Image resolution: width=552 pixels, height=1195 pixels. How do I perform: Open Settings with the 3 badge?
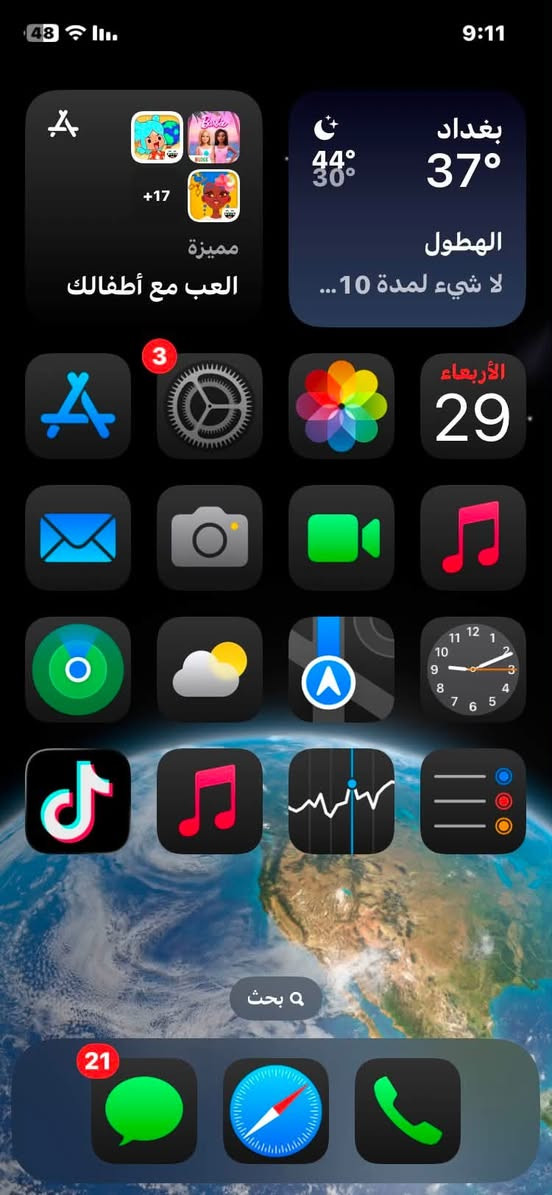(x=210, y=405)
